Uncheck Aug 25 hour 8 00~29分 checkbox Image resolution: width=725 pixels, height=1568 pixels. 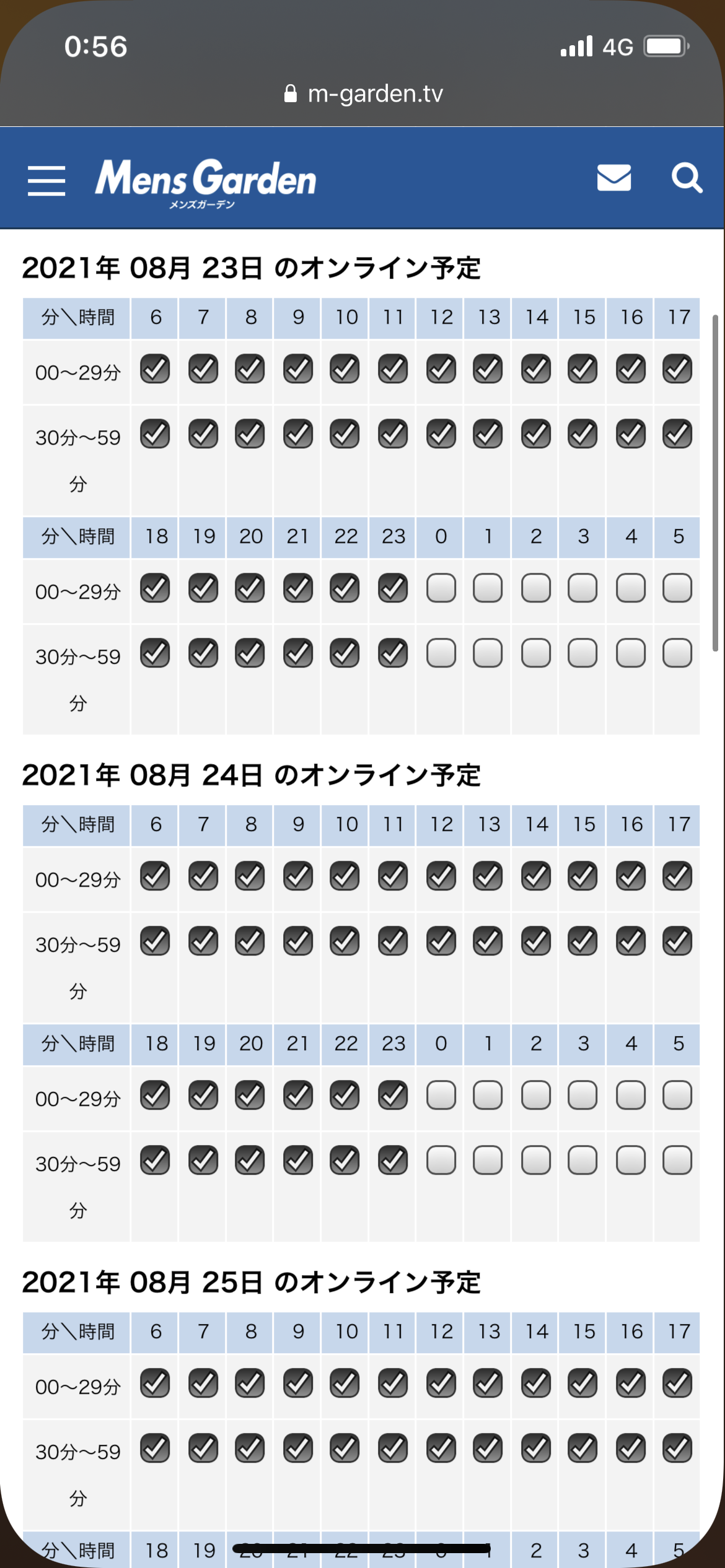[x=250, y=1383]
